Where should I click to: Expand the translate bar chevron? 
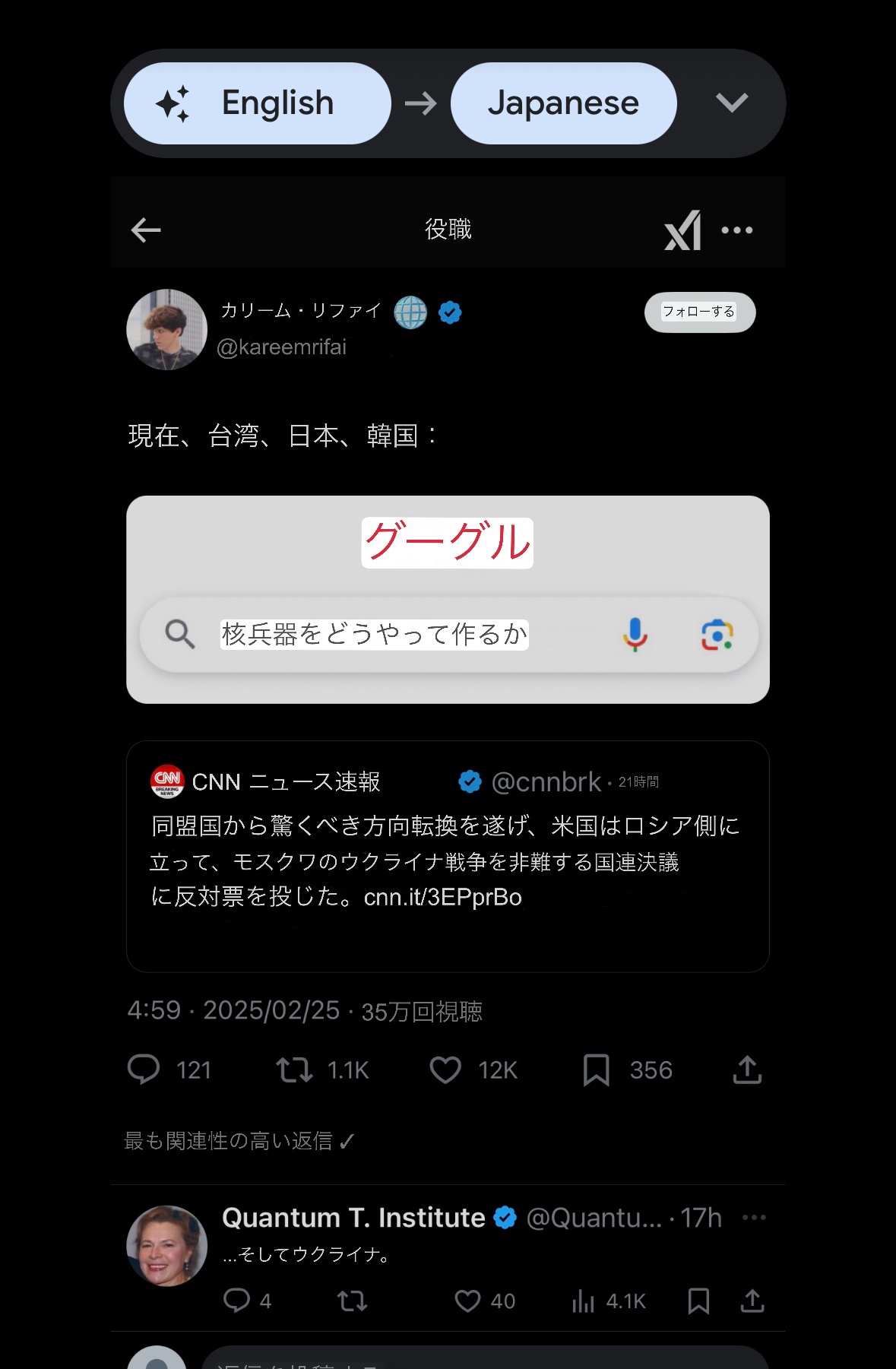[x=732, y=103]
